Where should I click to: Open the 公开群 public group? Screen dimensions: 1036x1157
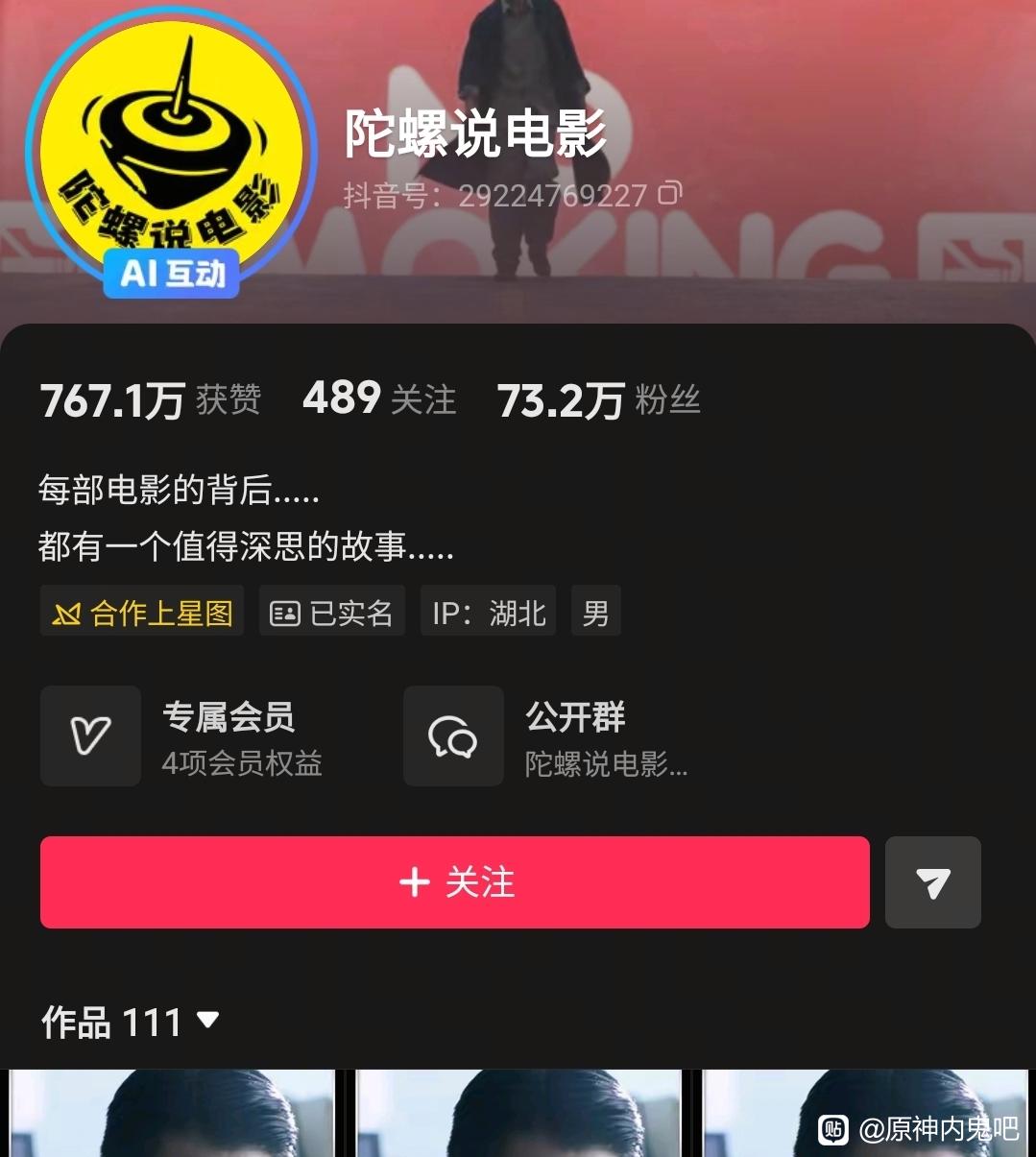click(547, 736)
